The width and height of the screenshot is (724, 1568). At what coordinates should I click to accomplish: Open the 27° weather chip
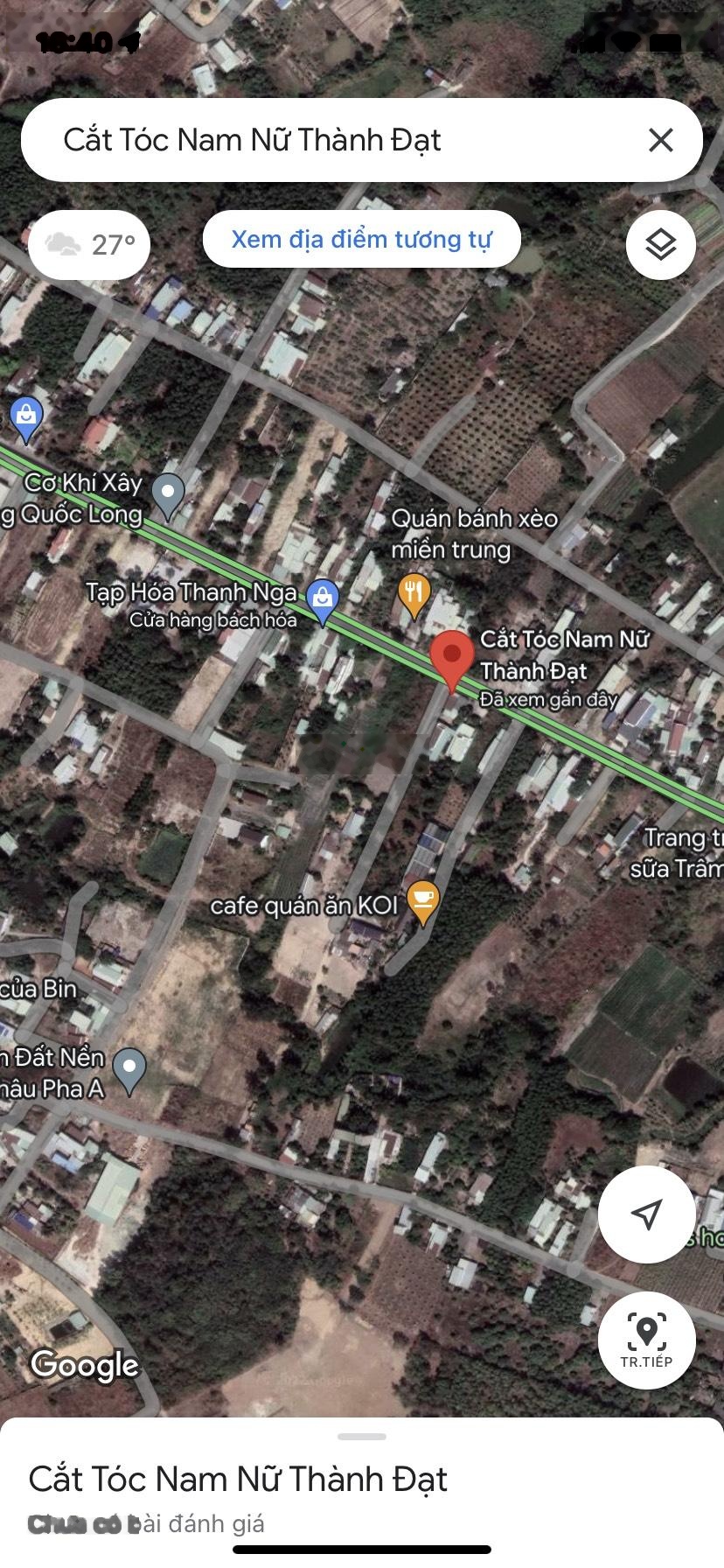(89, 244)
